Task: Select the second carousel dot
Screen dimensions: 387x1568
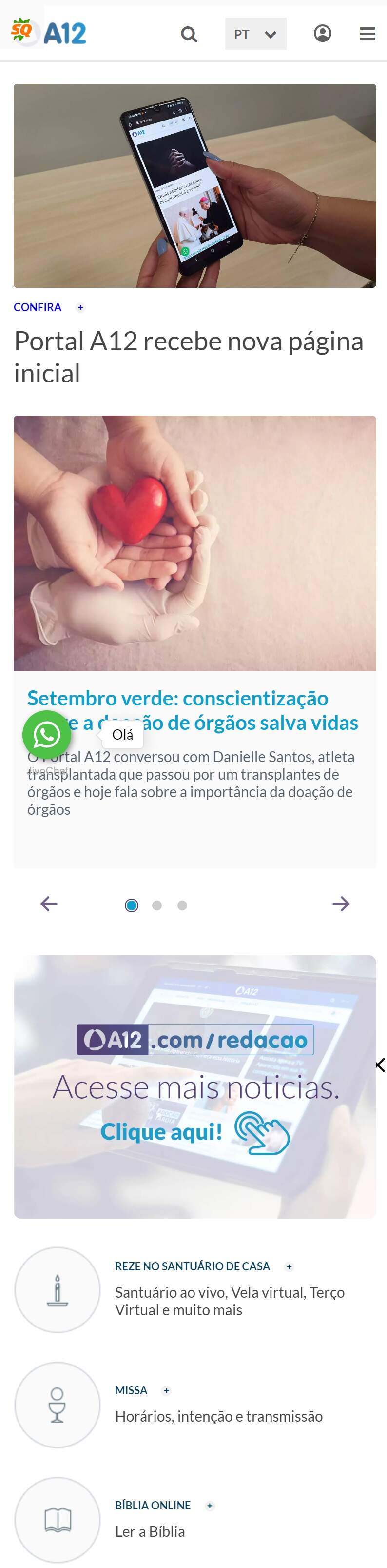Action: click(x=157, y=905)
